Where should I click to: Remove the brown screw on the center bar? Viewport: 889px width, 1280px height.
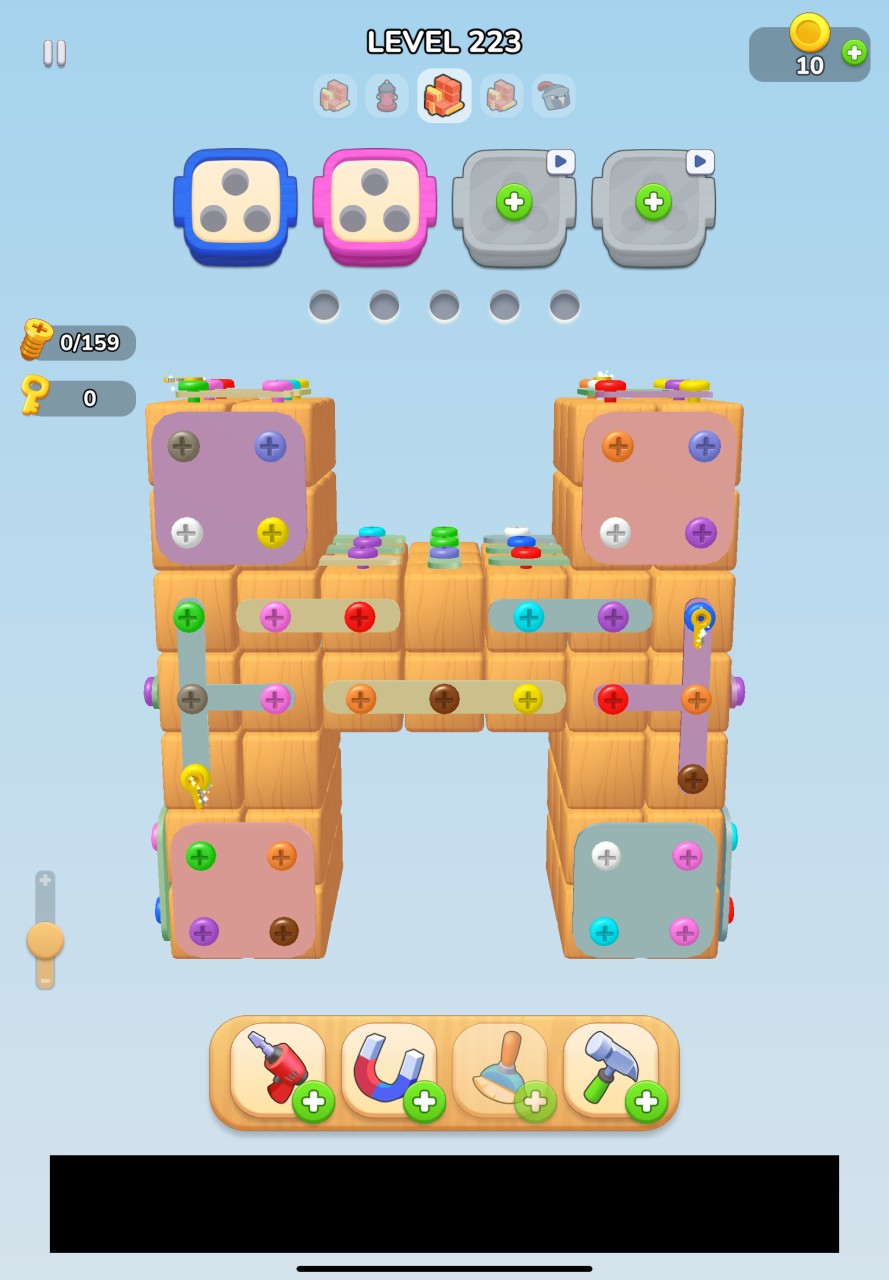pos(444,699)
